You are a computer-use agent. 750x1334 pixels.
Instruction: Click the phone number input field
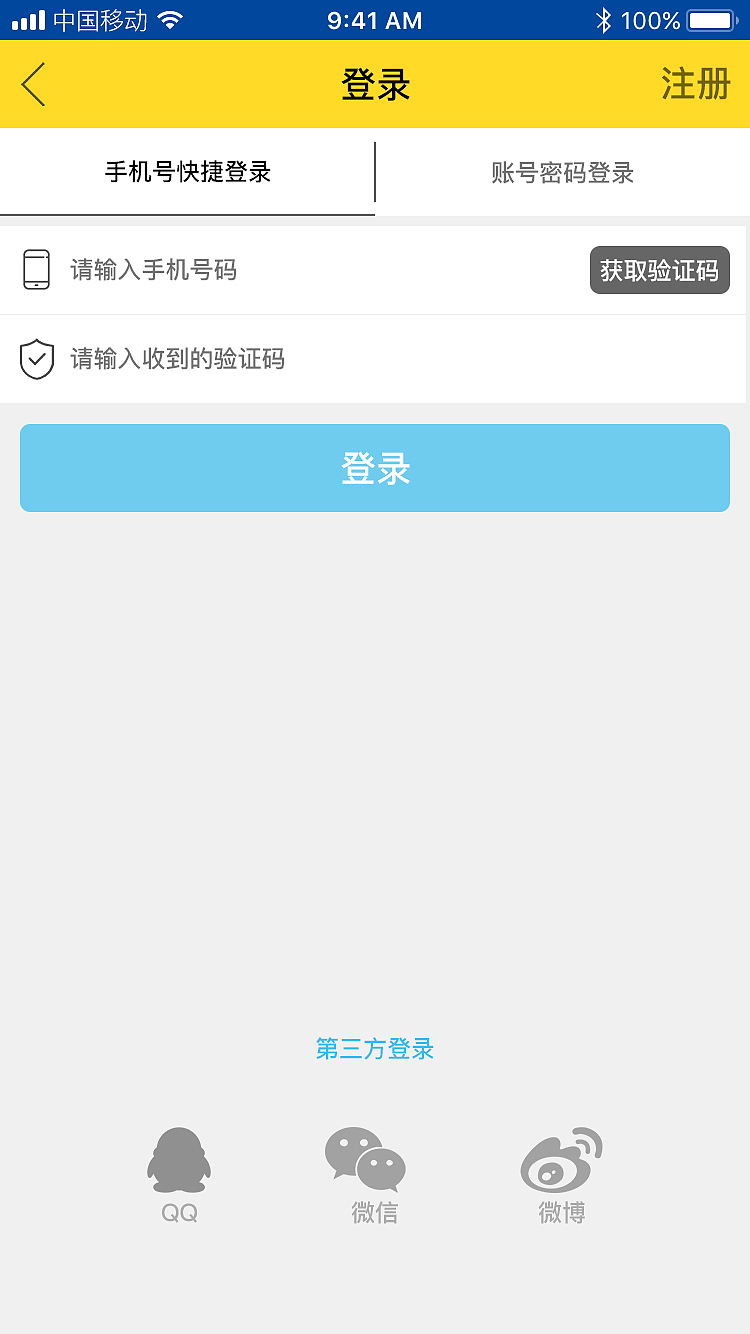pos(300,270)
